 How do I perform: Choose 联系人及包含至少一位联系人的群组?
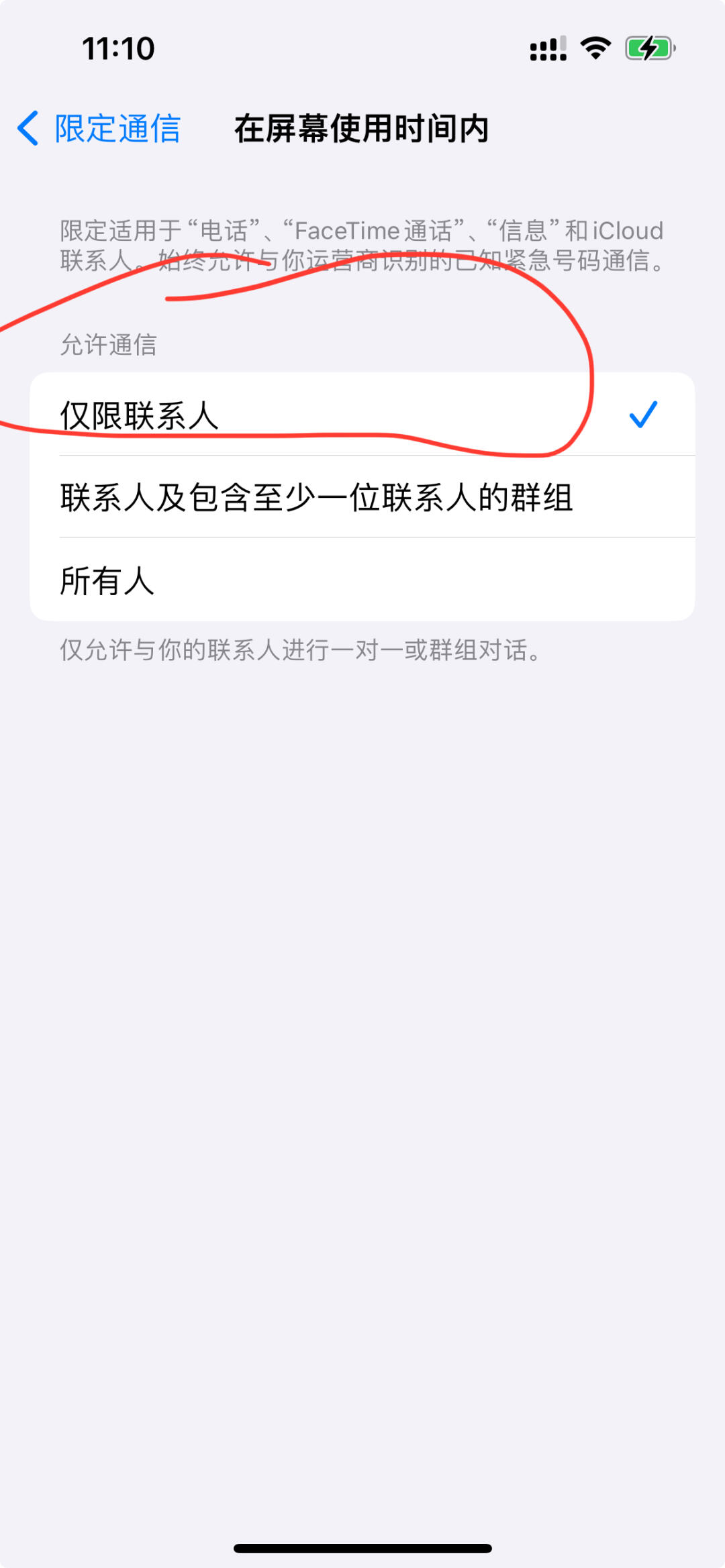point(362,497)
